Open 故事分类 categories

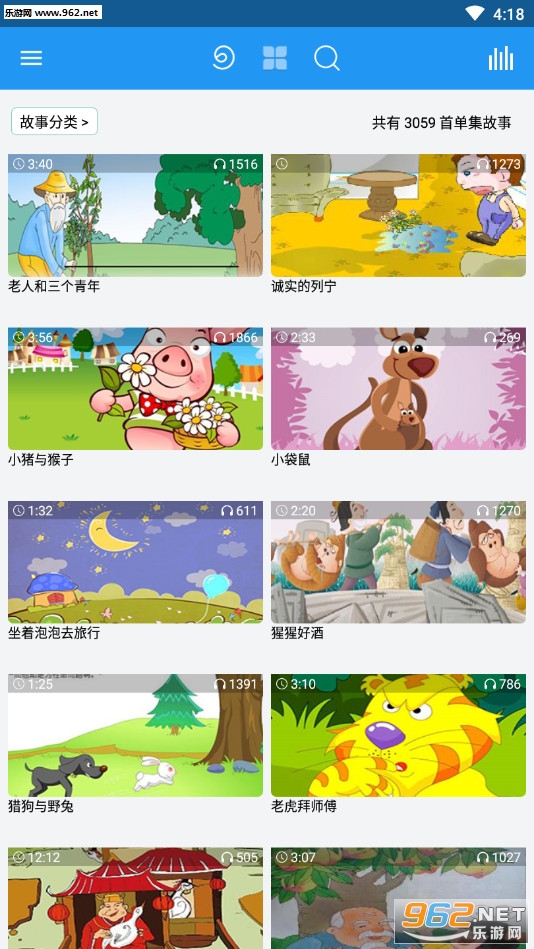pyautogui.click(x=54, y=122)
